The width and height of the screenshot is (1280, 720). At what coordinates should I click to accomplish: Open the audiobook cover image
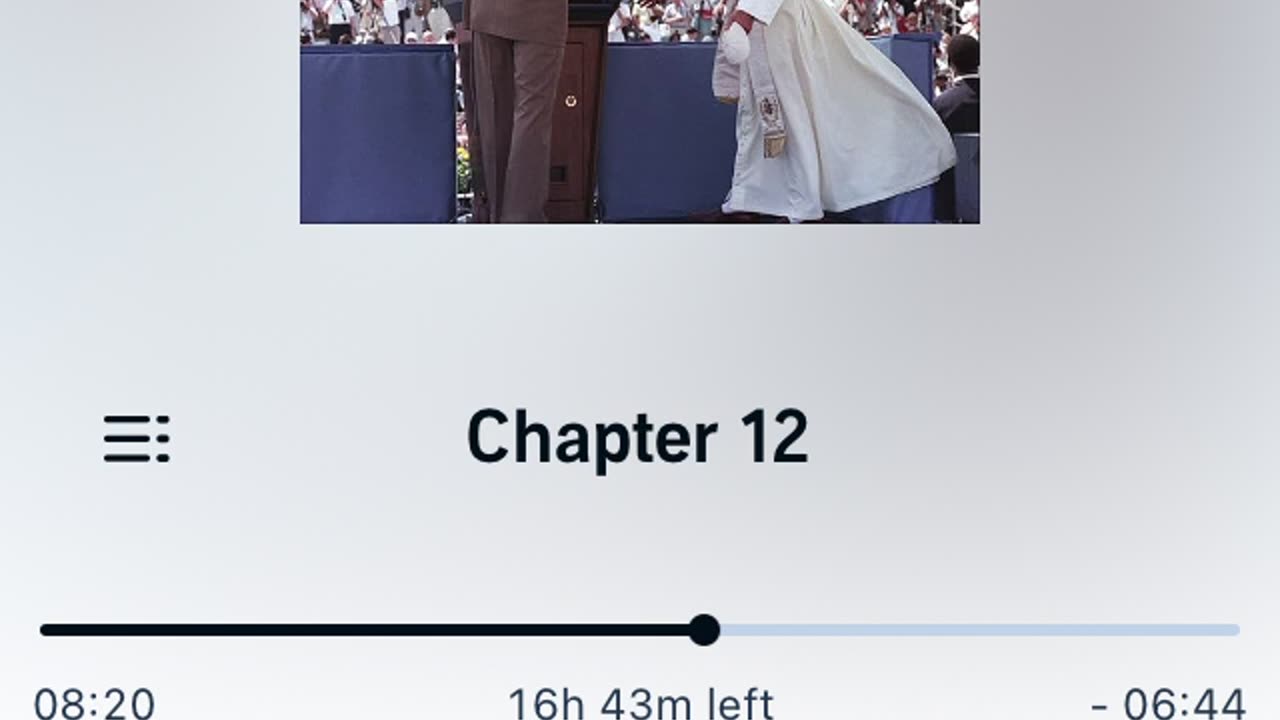coord(639,110)
